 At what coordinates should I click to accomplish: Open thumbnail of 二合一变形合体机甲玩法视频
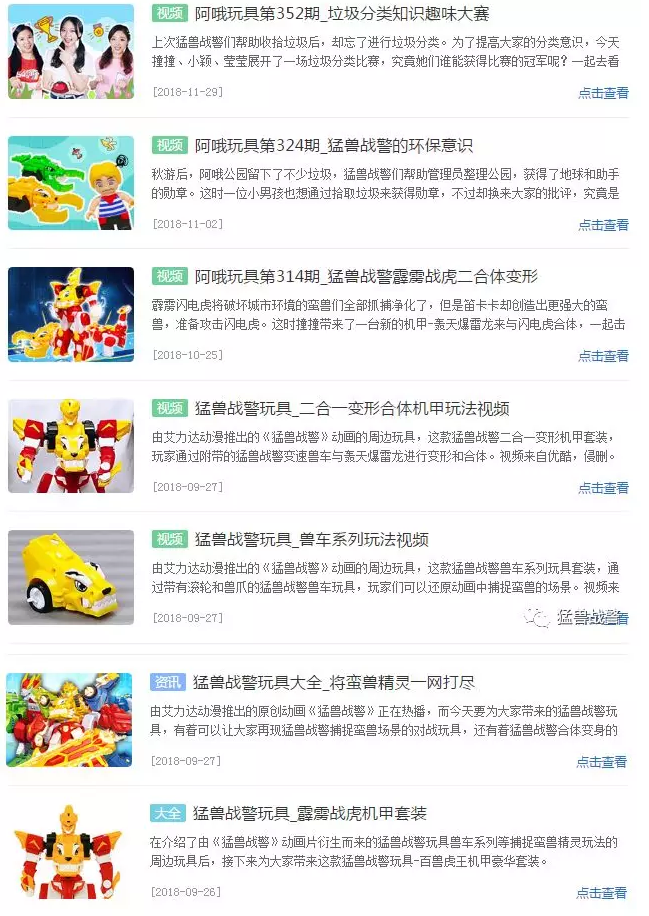pyautogui.click(x=70, y=446)
